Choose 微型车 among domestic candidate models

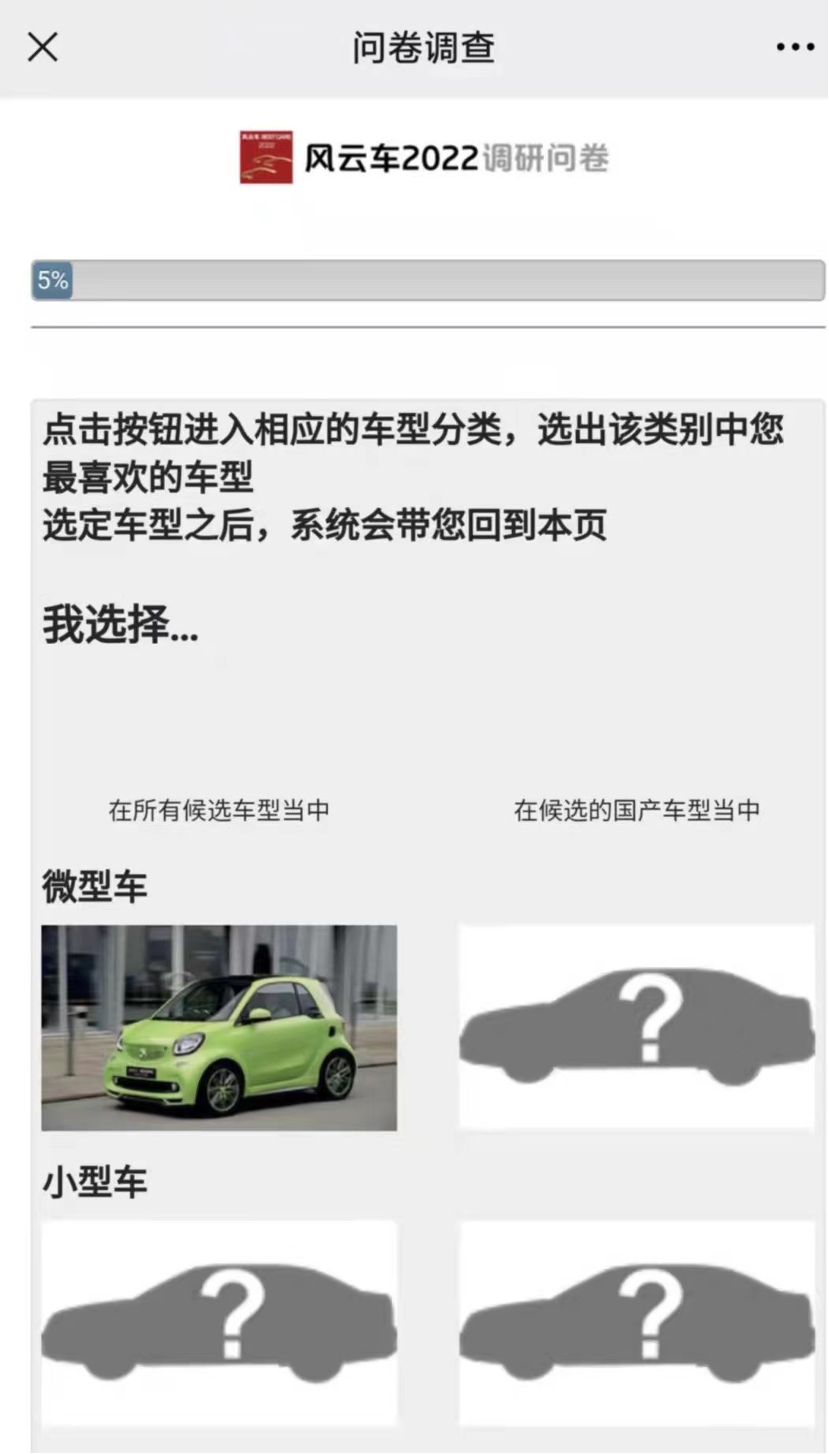(x=636, y=1027)
